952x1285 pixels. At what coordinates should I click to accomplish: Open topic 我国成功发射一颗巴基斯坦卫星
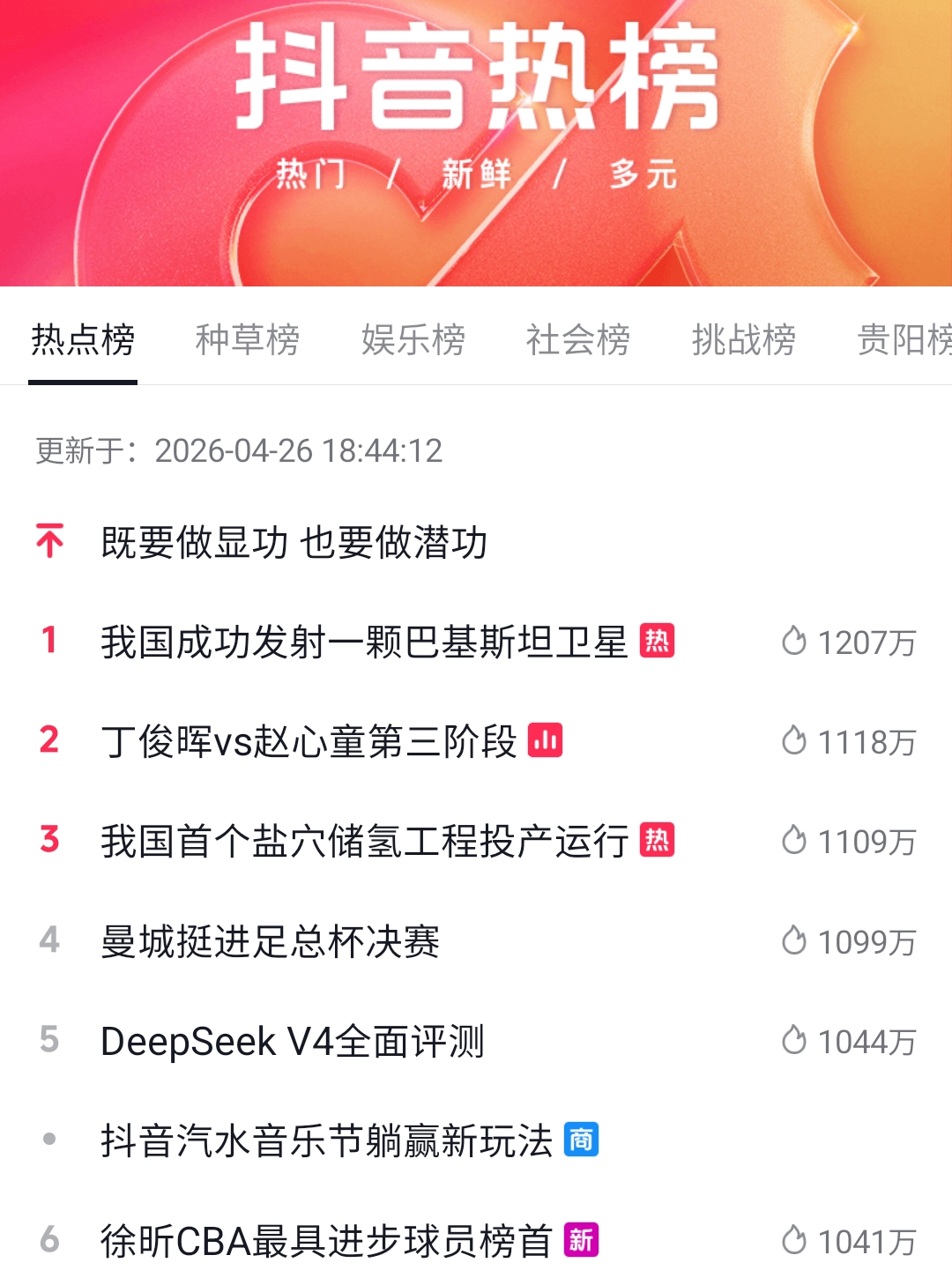(x=363, y=642)
